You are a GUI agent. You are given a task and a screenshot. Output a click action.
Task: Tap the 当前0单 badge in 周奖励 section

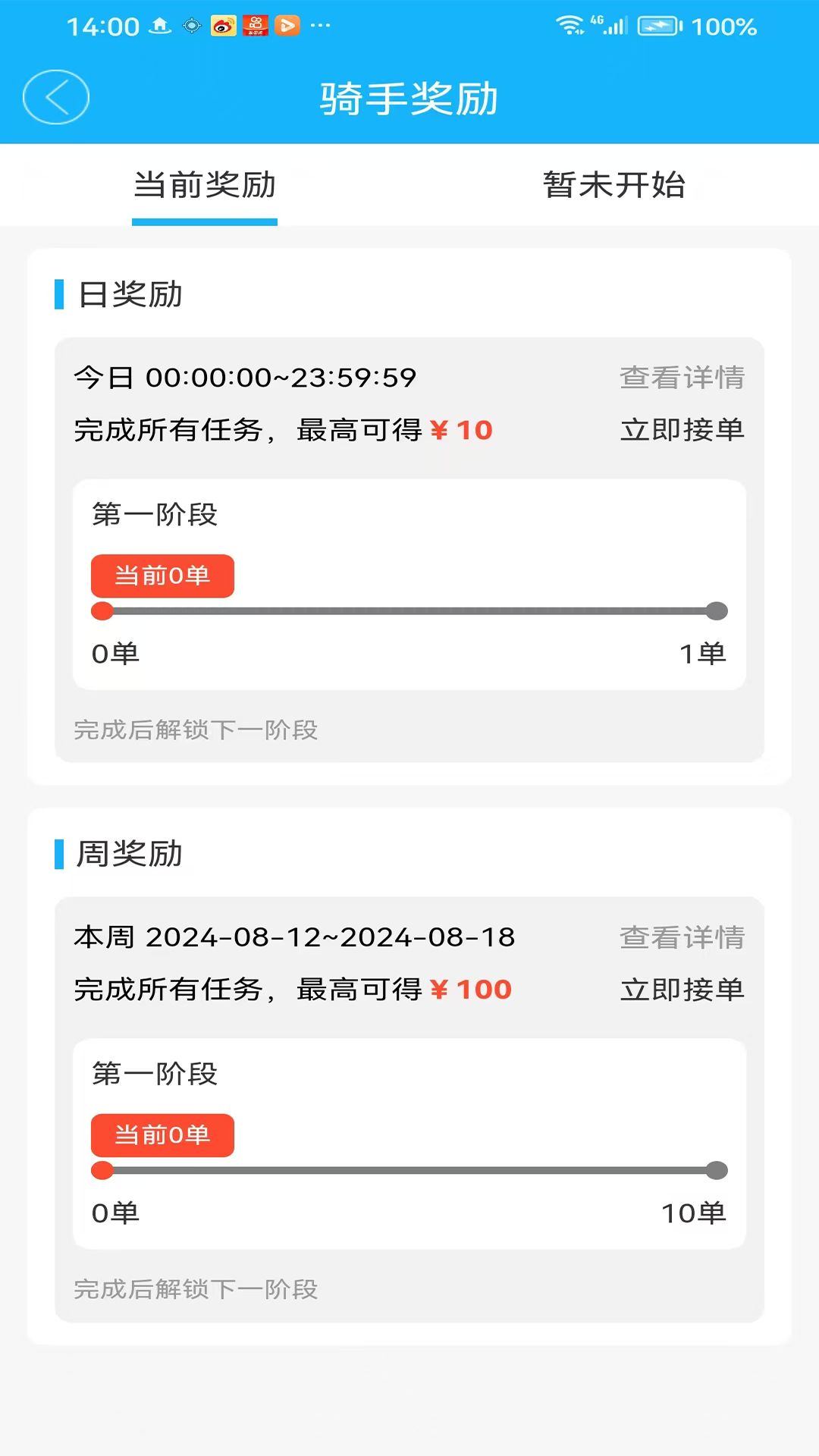[x=162, y=1135]
